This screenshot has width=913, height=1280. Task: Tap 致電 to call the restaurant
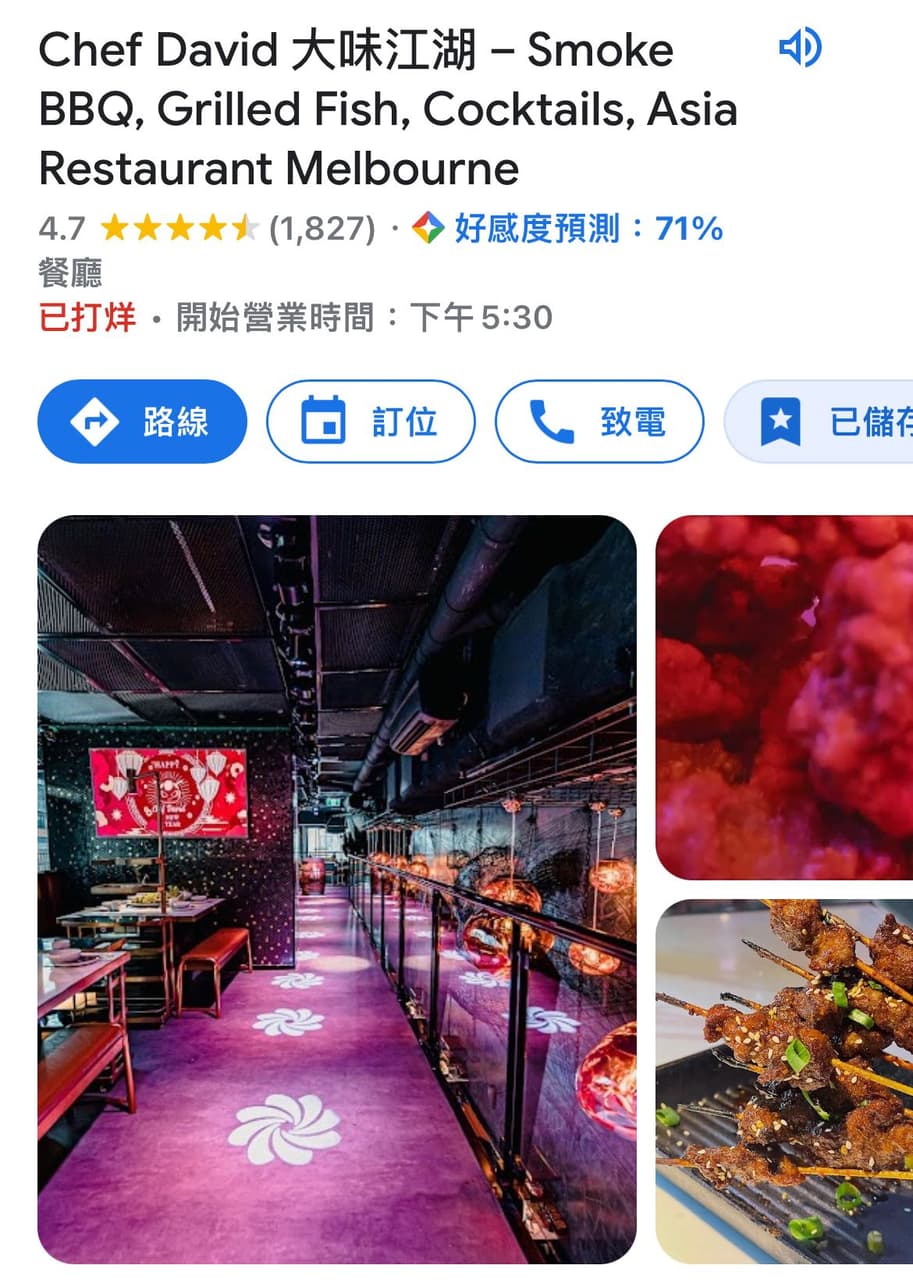coord(598,421)
